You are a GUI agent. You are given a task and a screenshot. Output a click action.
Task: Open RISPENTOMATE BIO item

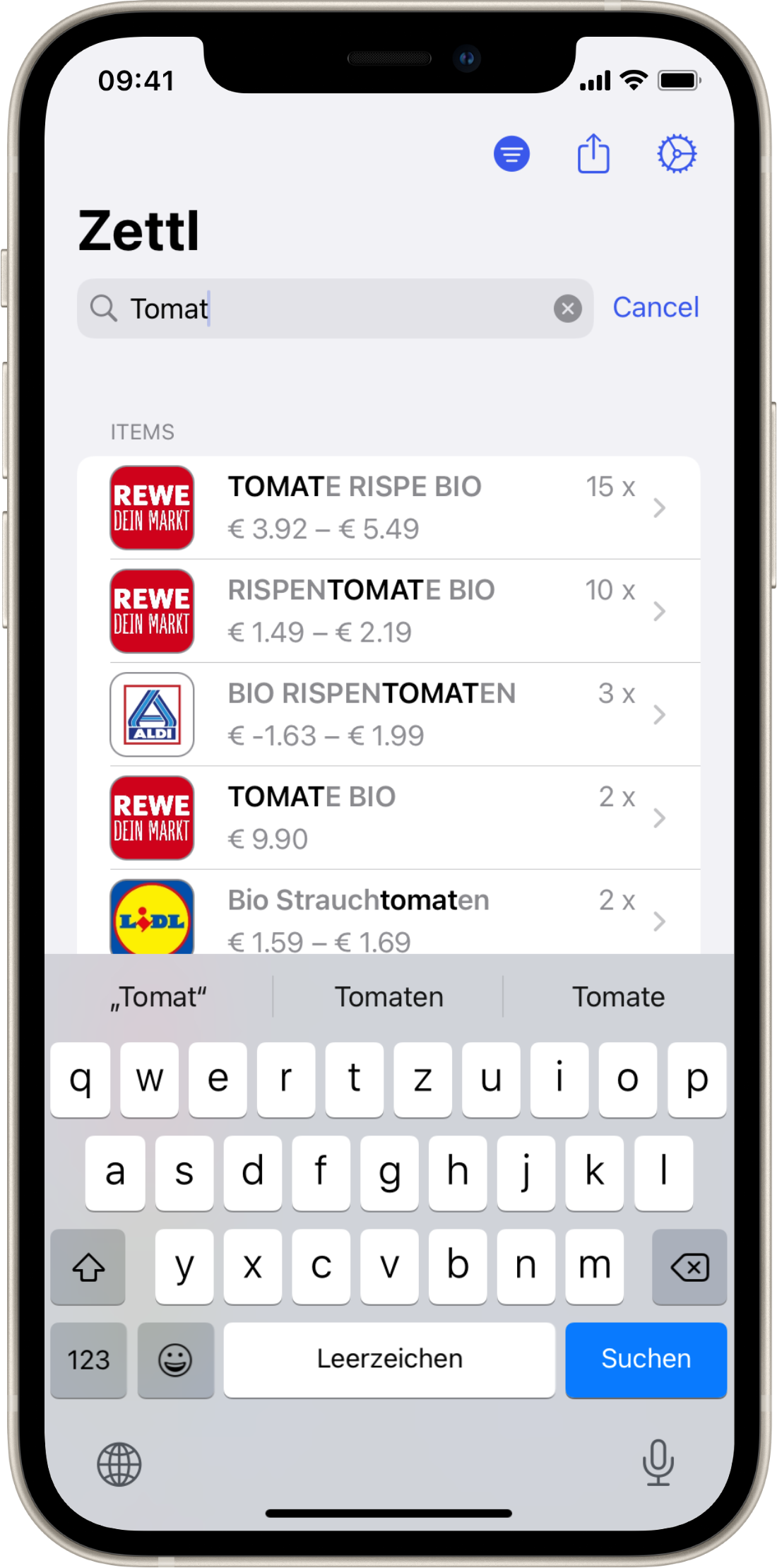tap(389, 611)
